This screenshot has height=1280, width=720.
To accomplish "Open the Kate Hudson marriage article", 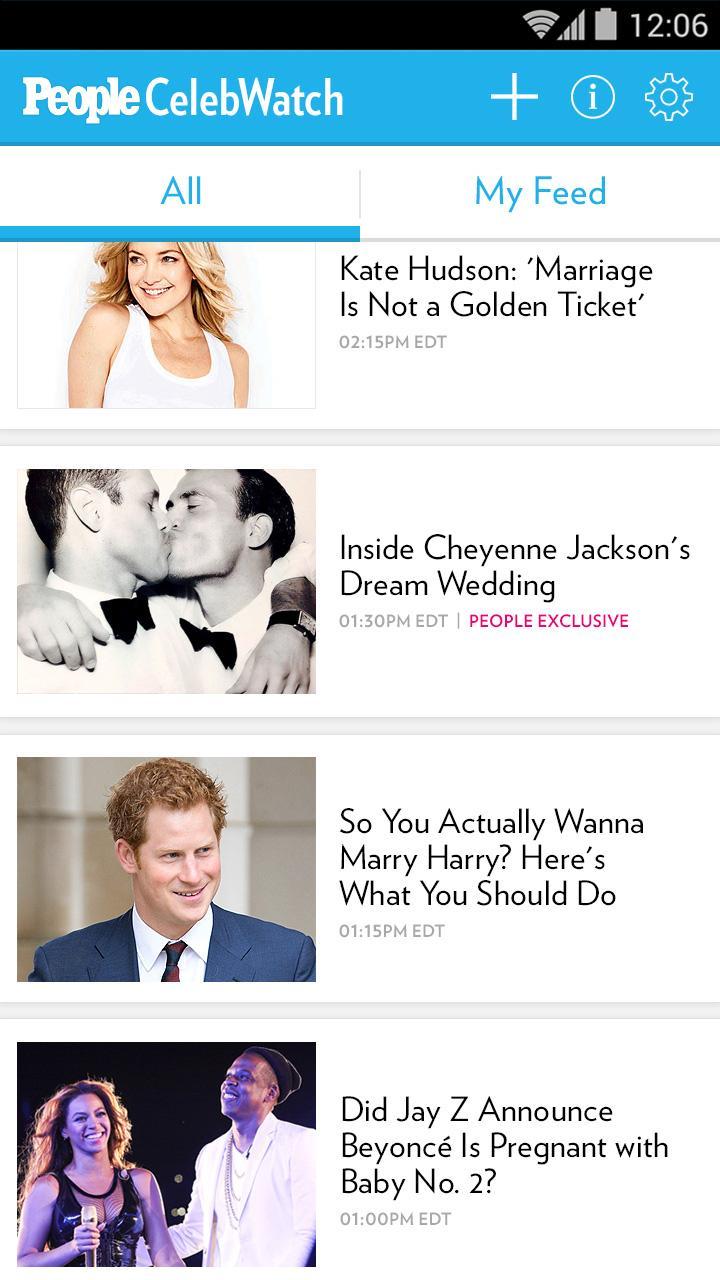I will point(496,287).
